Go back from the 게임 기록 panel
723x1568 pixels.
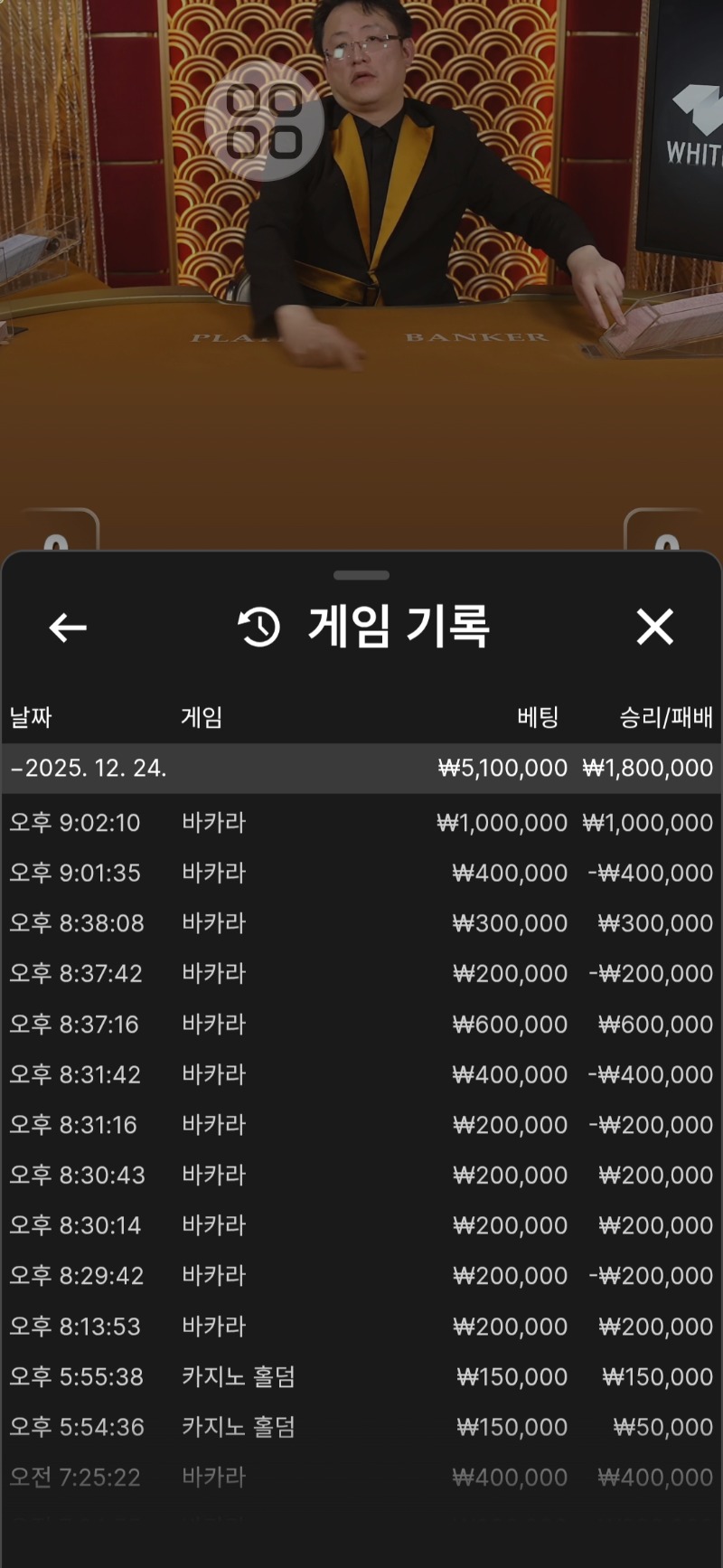click(68, 627)
